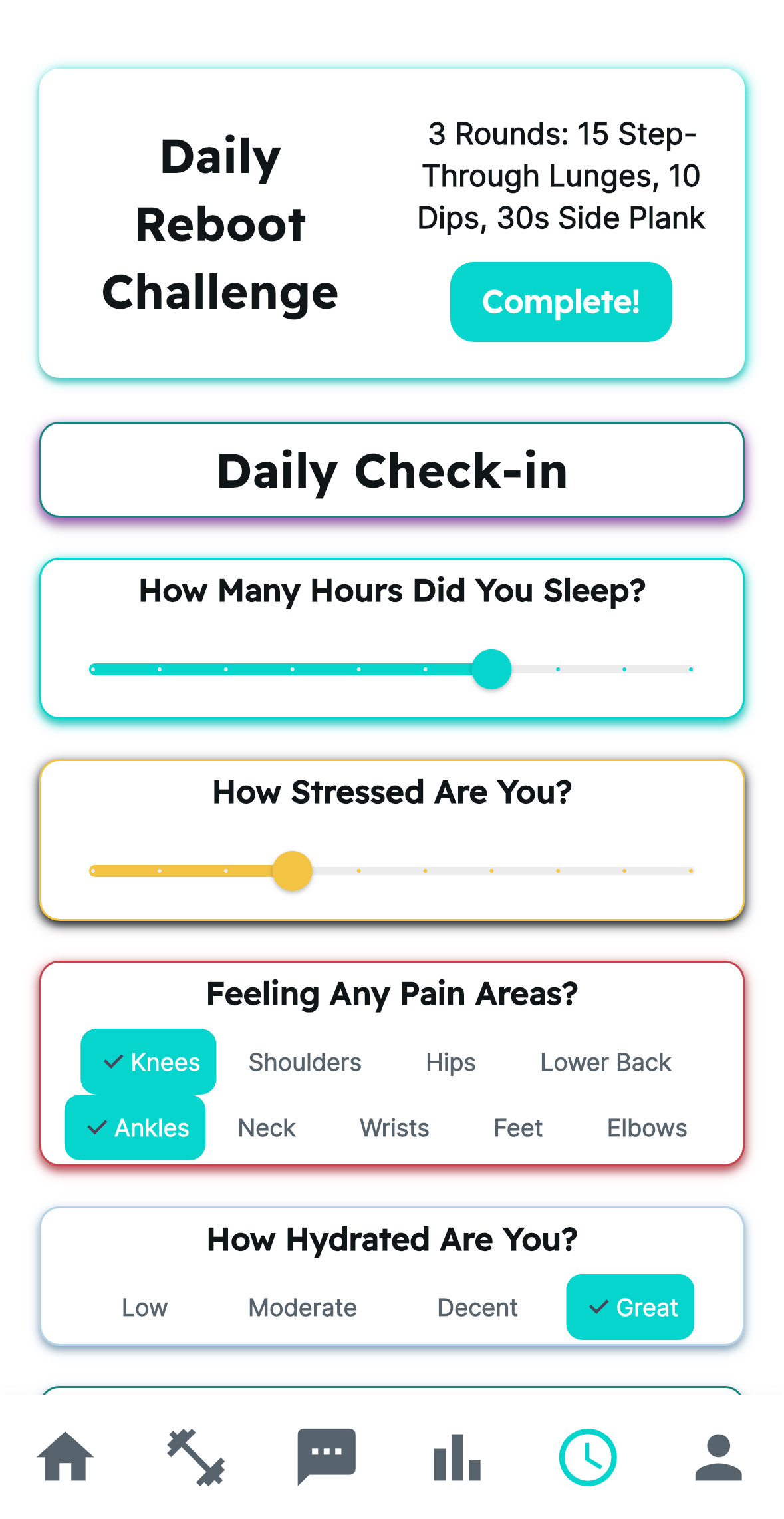Select Shoulders as a pain area
This screenshot has width=784, height=1519.
tap(305, 1063)
